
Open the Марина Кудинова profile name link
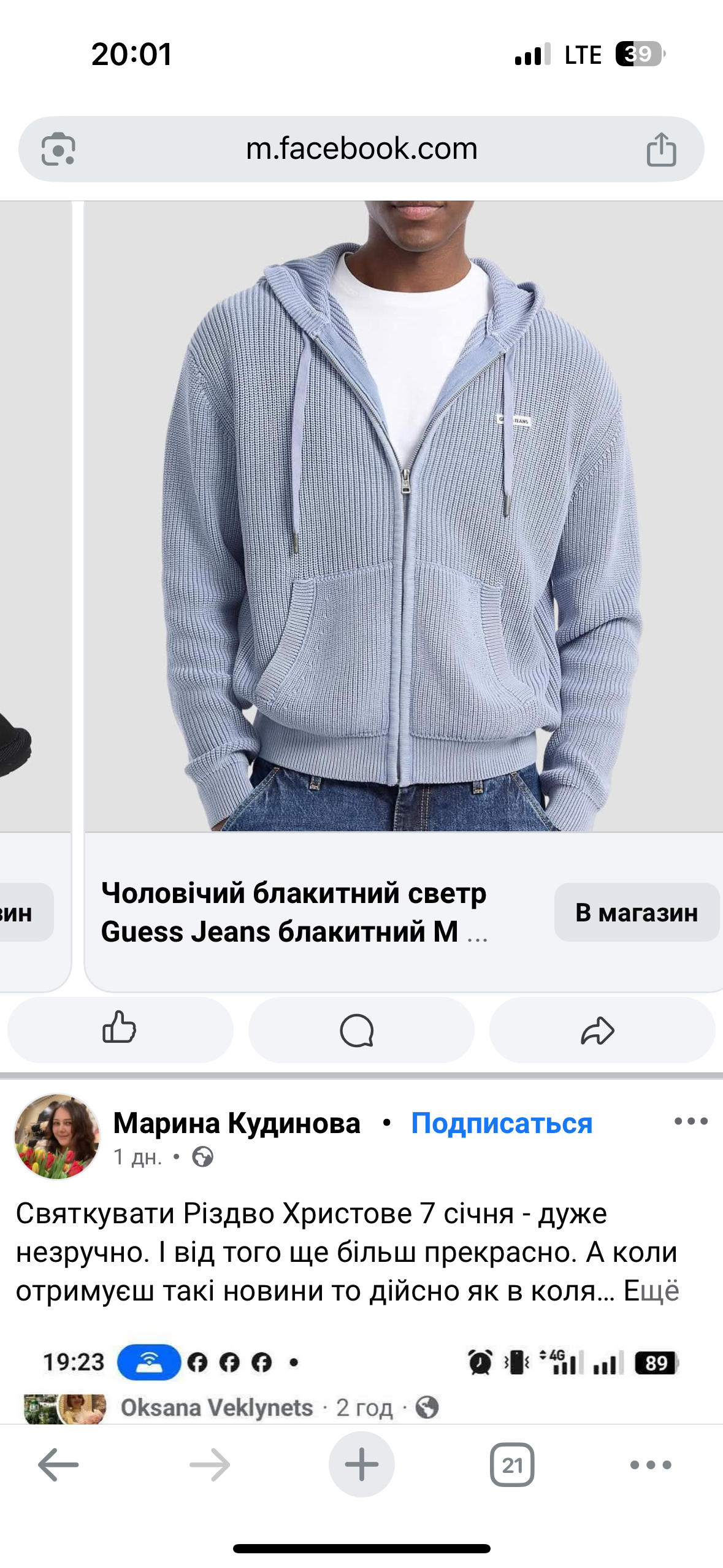point(237,1123)
